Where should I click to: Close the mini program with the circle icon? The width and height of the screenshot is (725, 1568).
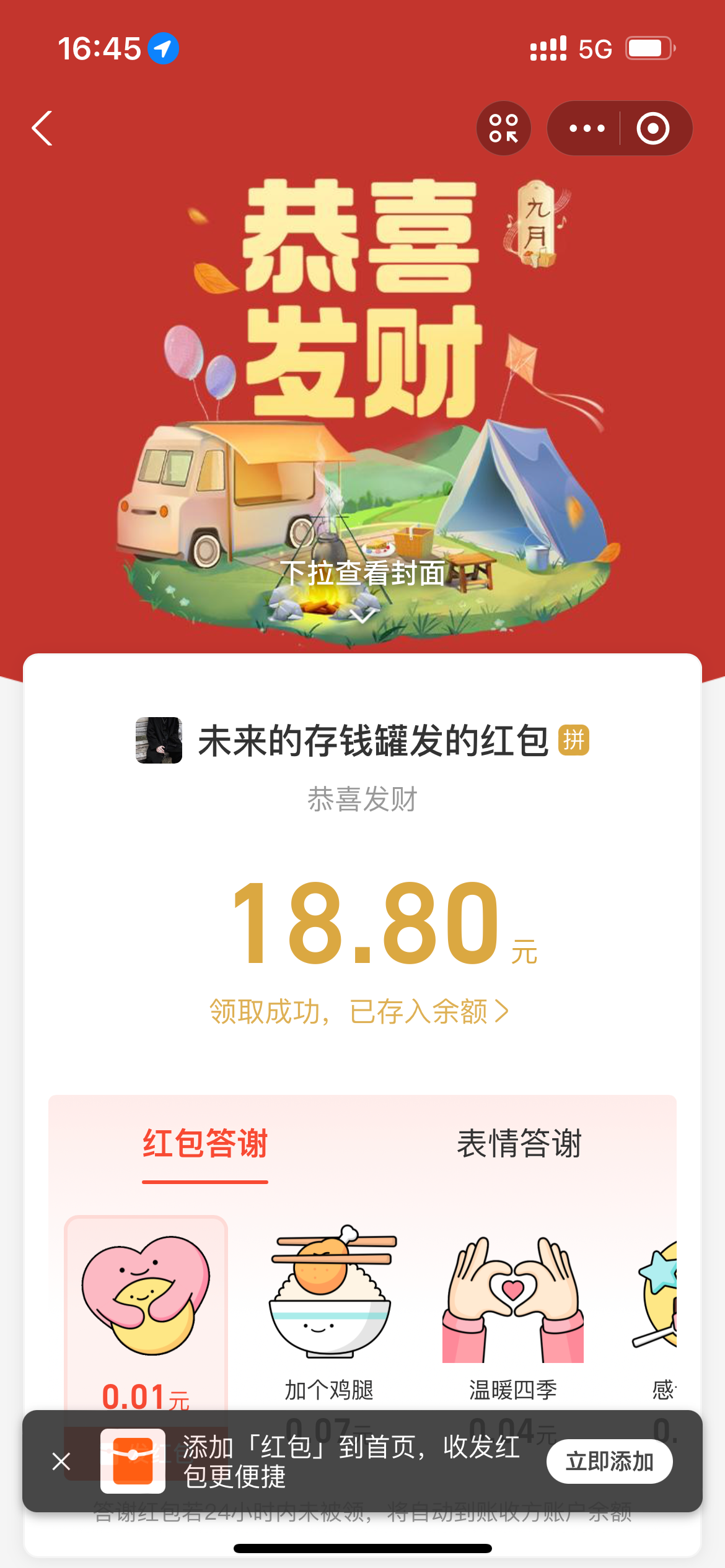pos(653,128)
